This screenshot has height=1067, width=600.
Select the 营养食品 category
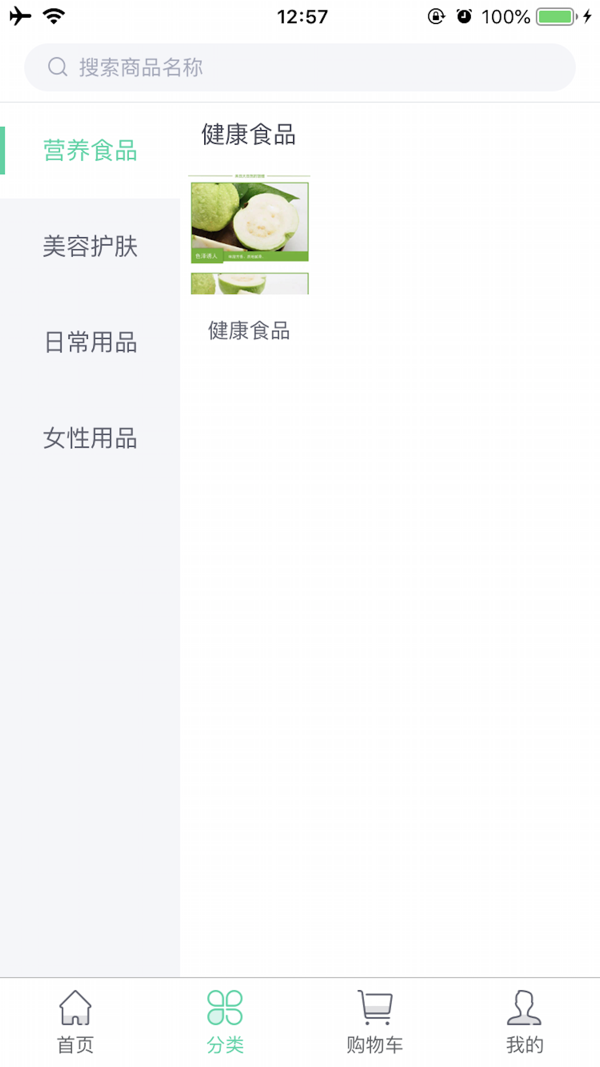pyautogui.click(x=90, y=151)
